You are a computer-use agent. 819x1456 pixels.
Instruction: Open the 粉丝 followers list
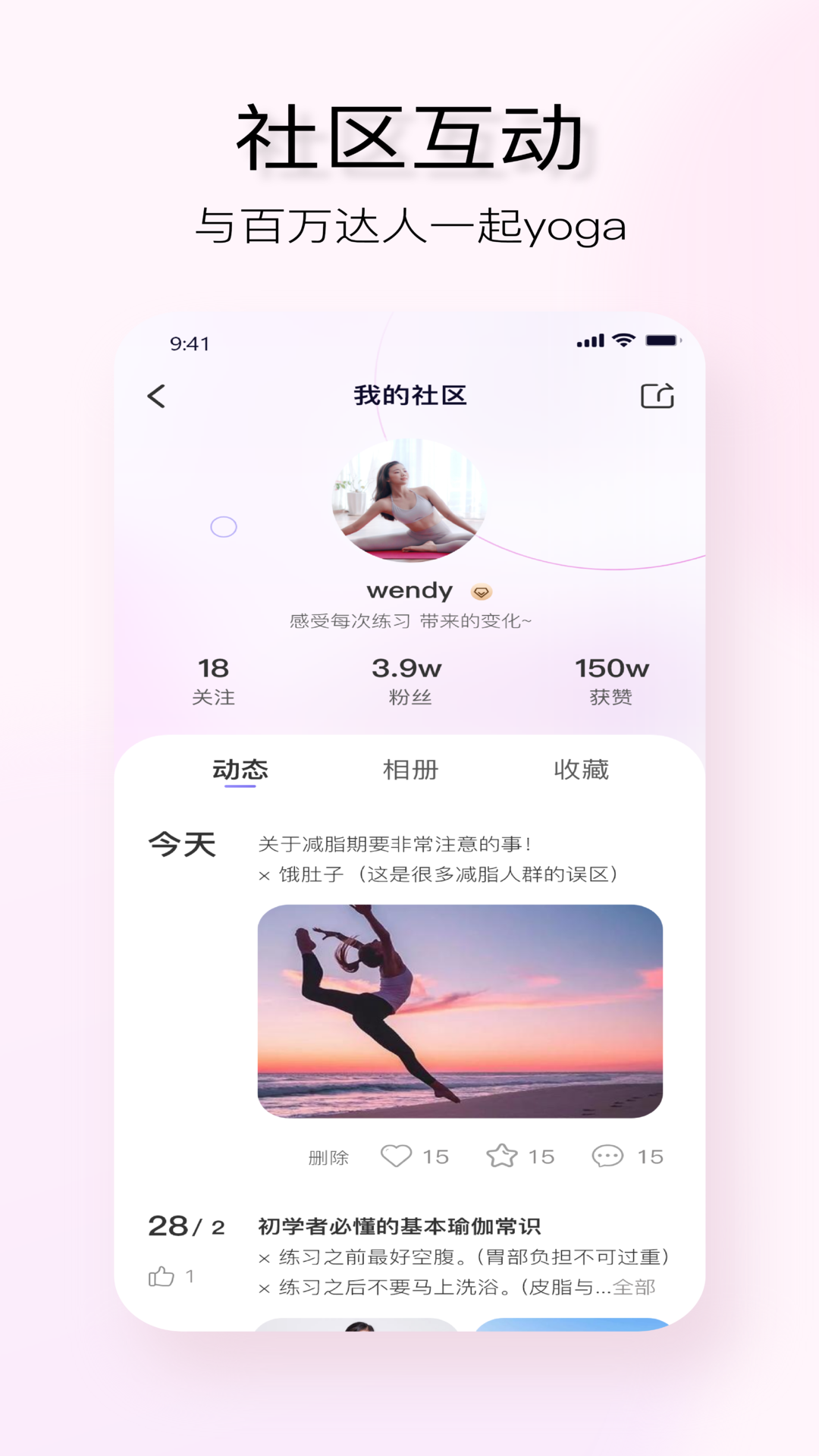pos(408,679)
